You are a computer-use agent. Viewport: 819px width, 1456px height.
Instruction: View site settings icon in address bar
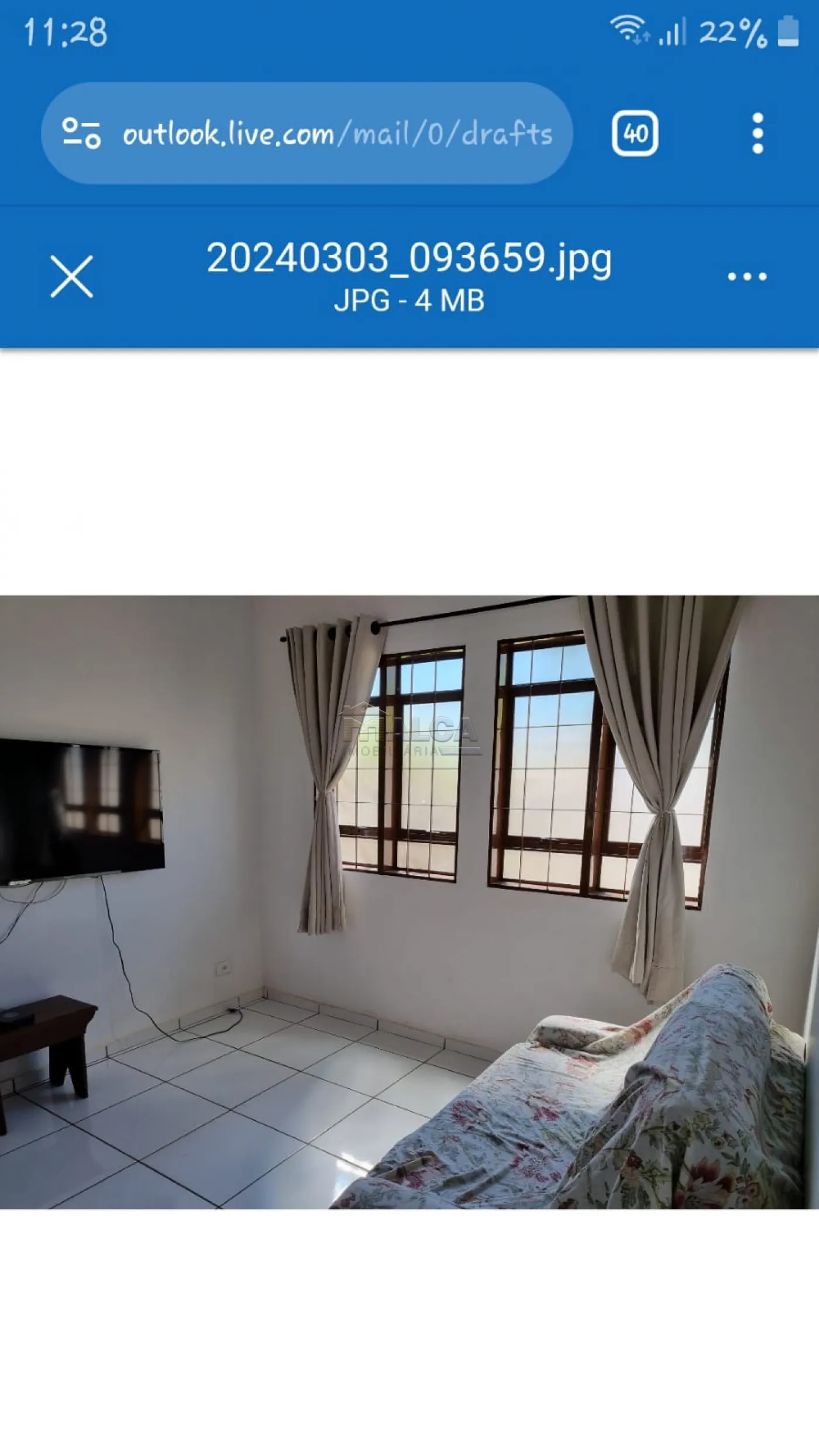tap(81, 133)
